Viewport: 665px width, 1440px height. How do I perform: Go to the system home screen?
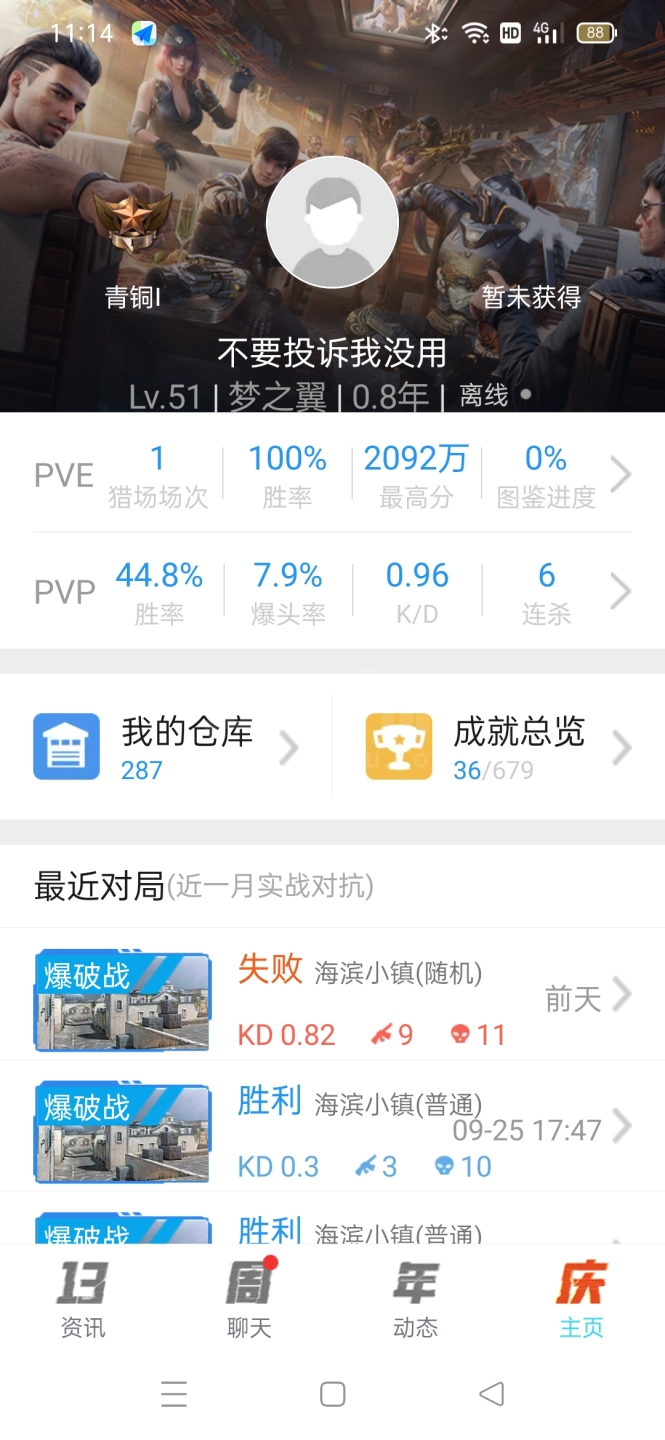click(x=332, y=1394)
